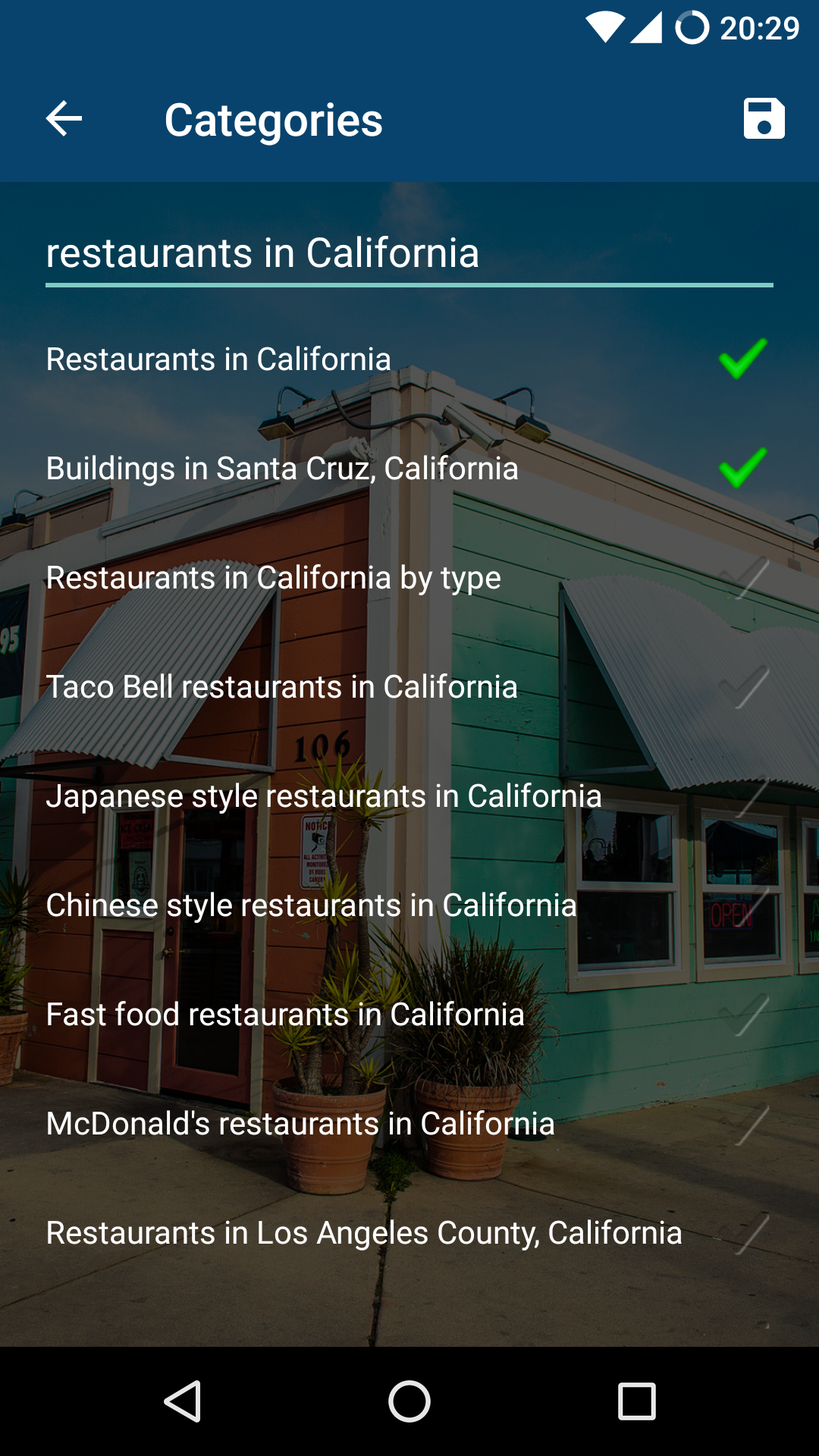819x1456 pixels.
Task: Select McDonald's restaurants in California
Action: 742,1124
